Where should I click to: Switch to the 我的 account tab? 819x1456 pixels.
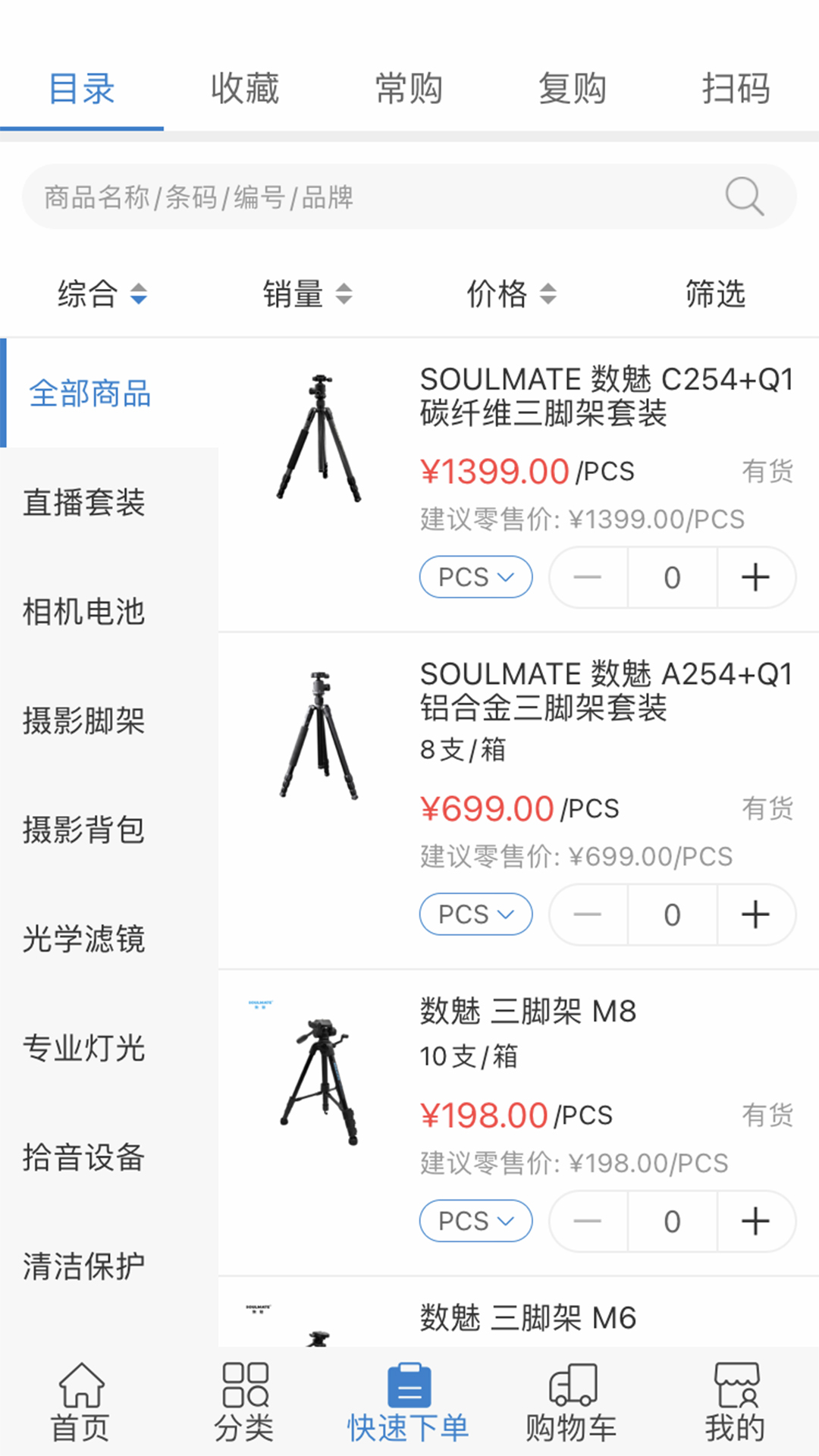click(735, 1403)
